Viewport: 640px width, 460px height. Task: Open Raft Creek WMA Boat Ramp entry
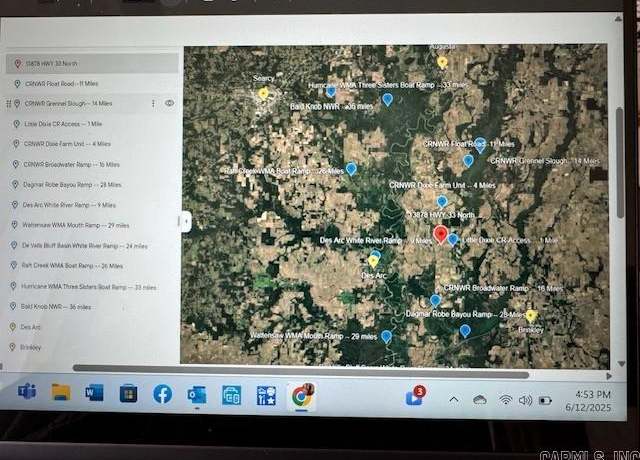click(x=72, y=266)
